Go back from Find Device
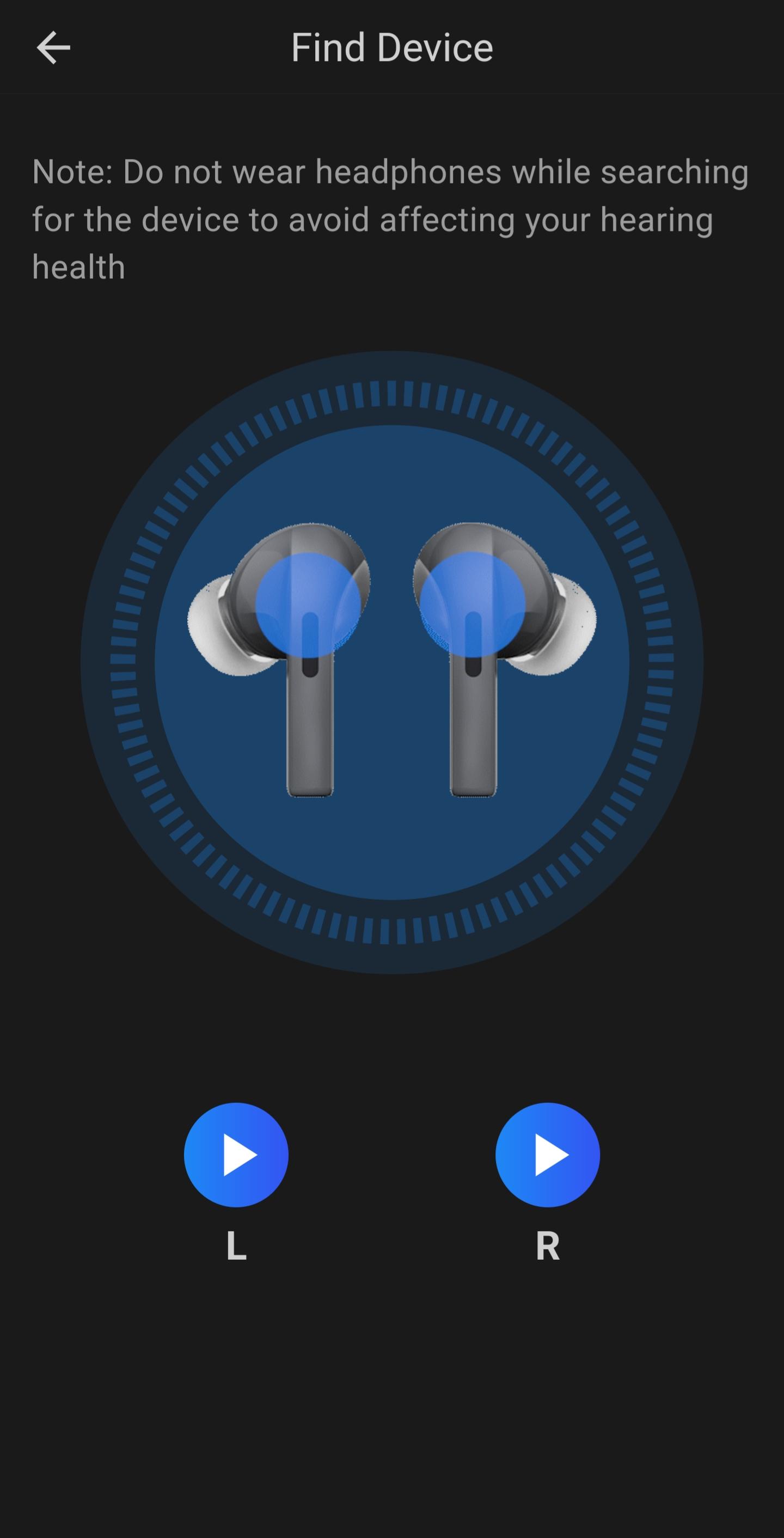The height and width of the screenshot is (1538, 784). (x=54, y=48)
